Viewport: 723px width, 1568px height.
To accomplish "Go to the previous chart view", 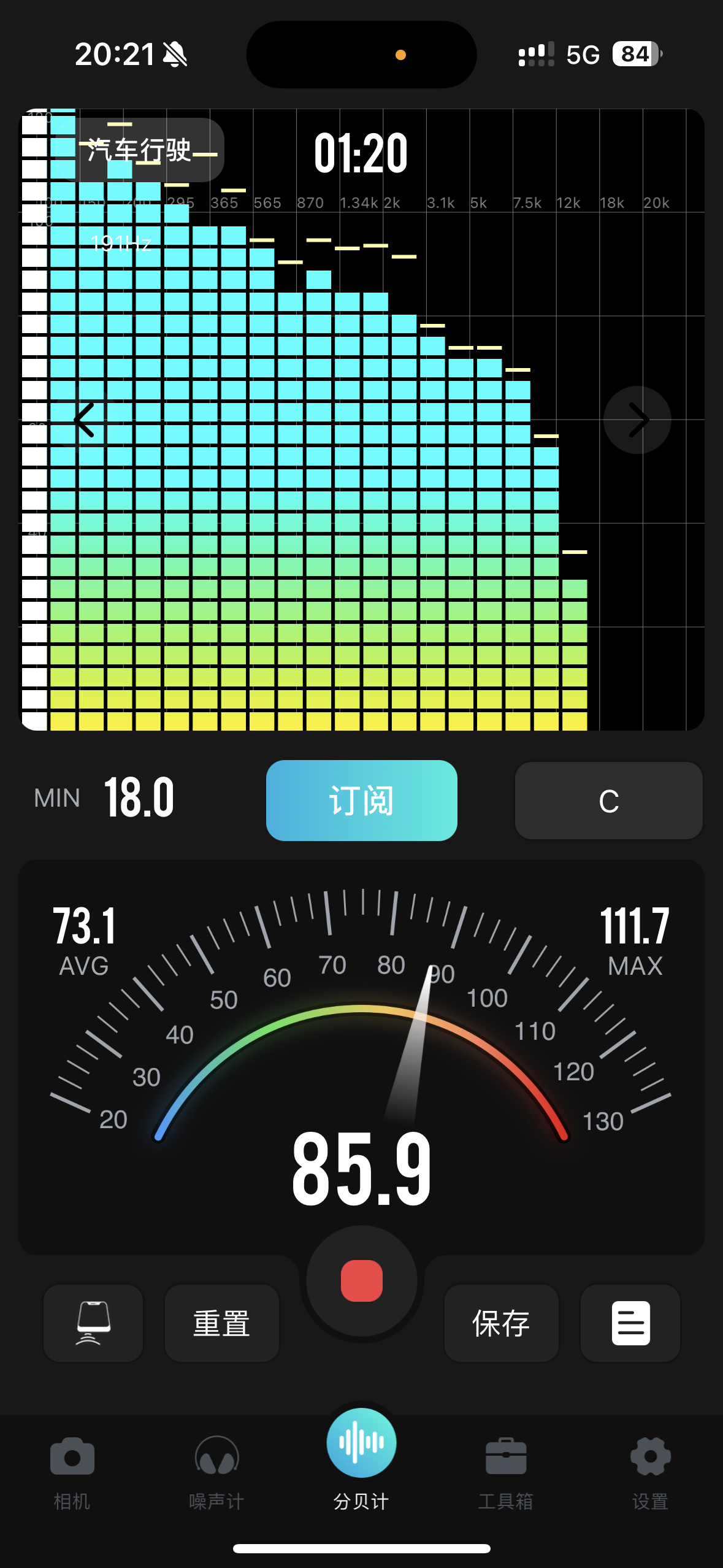I will tap(85, 420).
